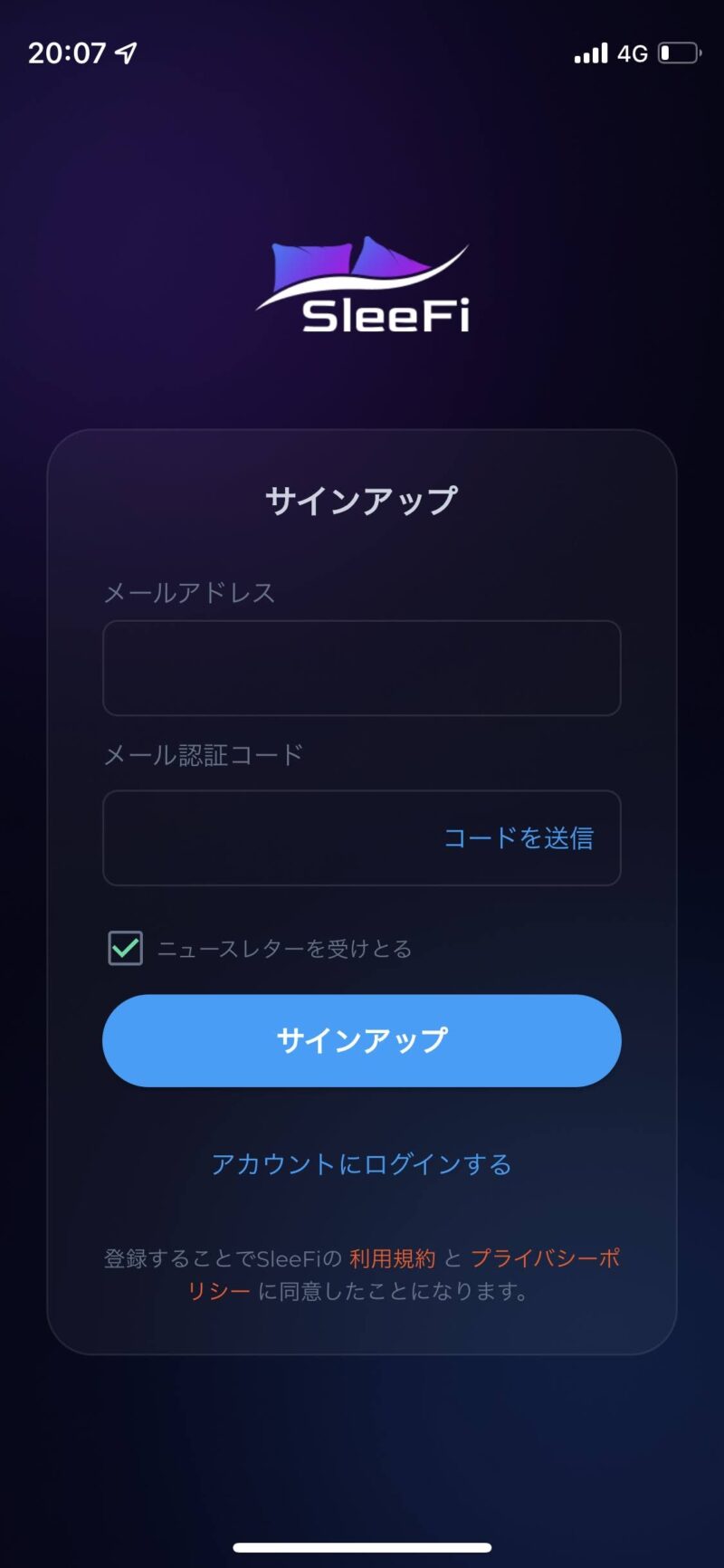Open the 利用規約 terms link
The width and height of the screenshot is (724, 1568).
click(x=393, y=1257)
